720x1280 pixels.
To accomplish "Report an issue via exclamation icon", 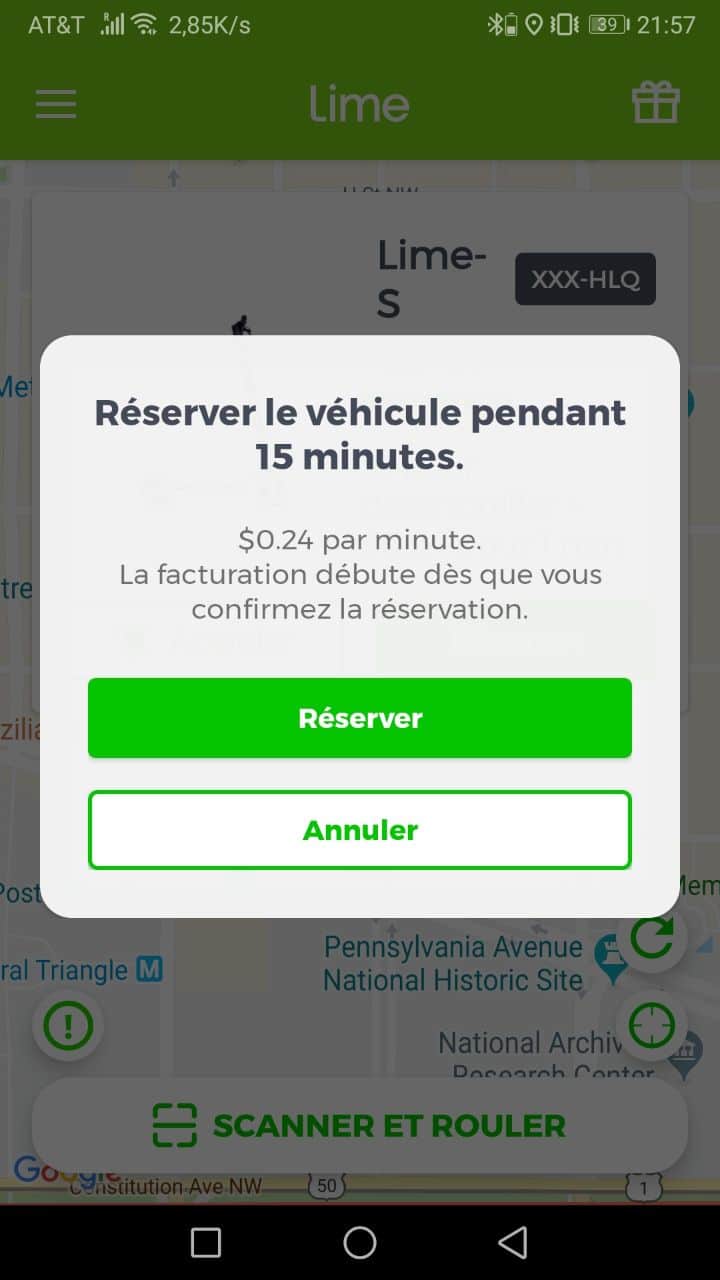I will click(68, 1025).
